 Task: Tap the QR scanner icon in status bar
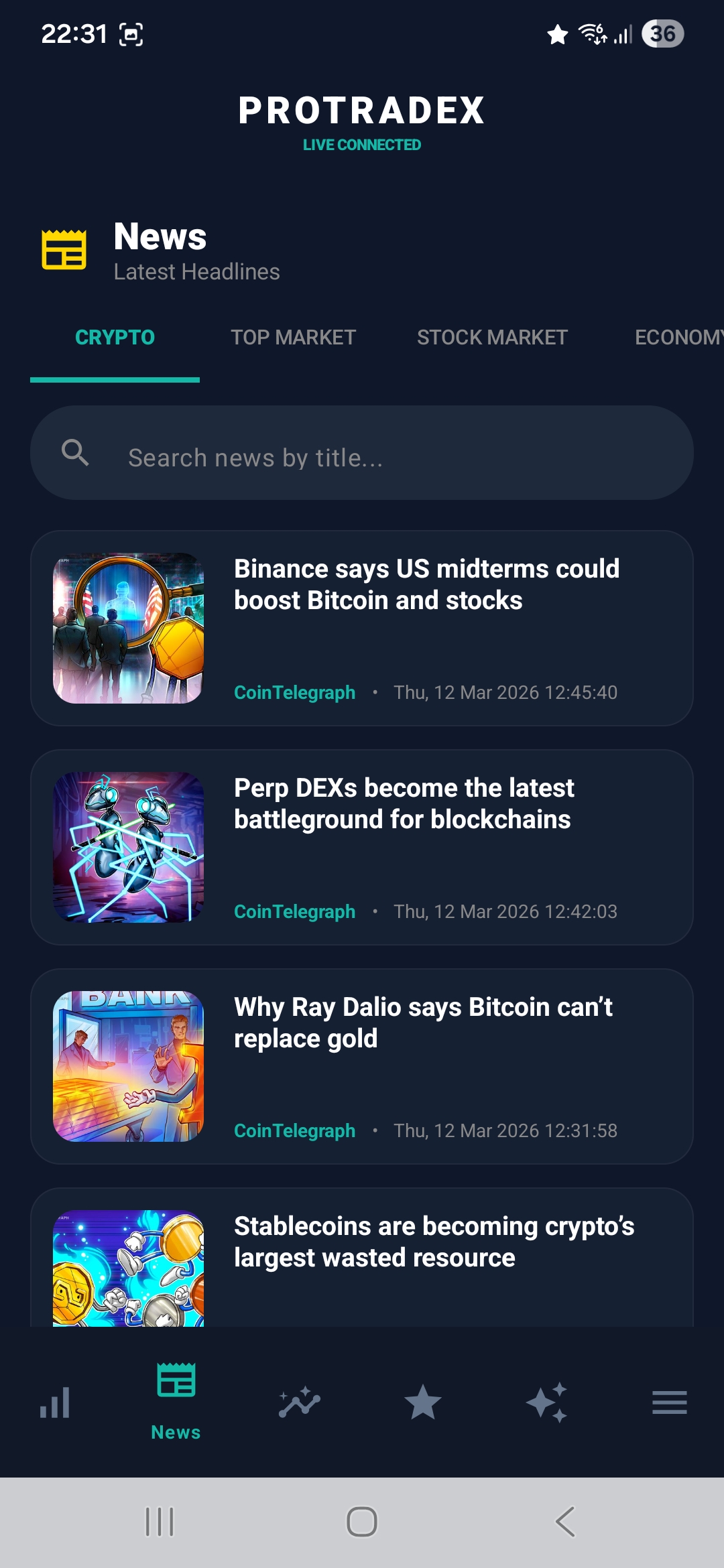(132, 32)
